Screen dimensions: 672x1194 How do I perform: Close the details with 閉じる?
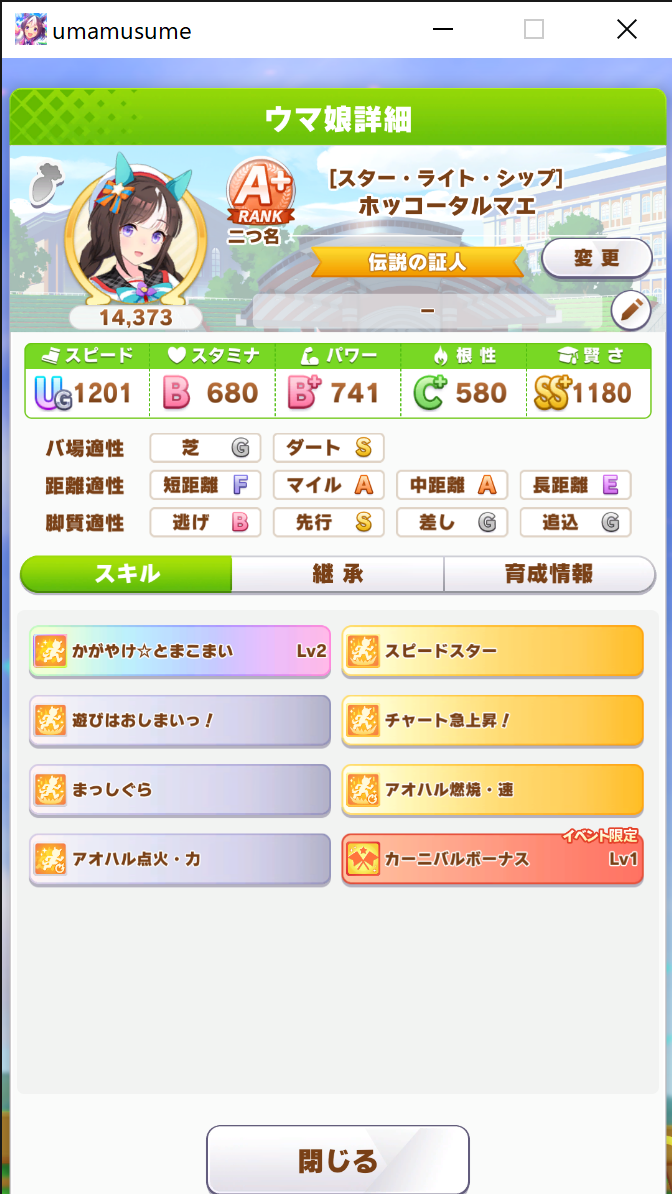point(337,1161)
